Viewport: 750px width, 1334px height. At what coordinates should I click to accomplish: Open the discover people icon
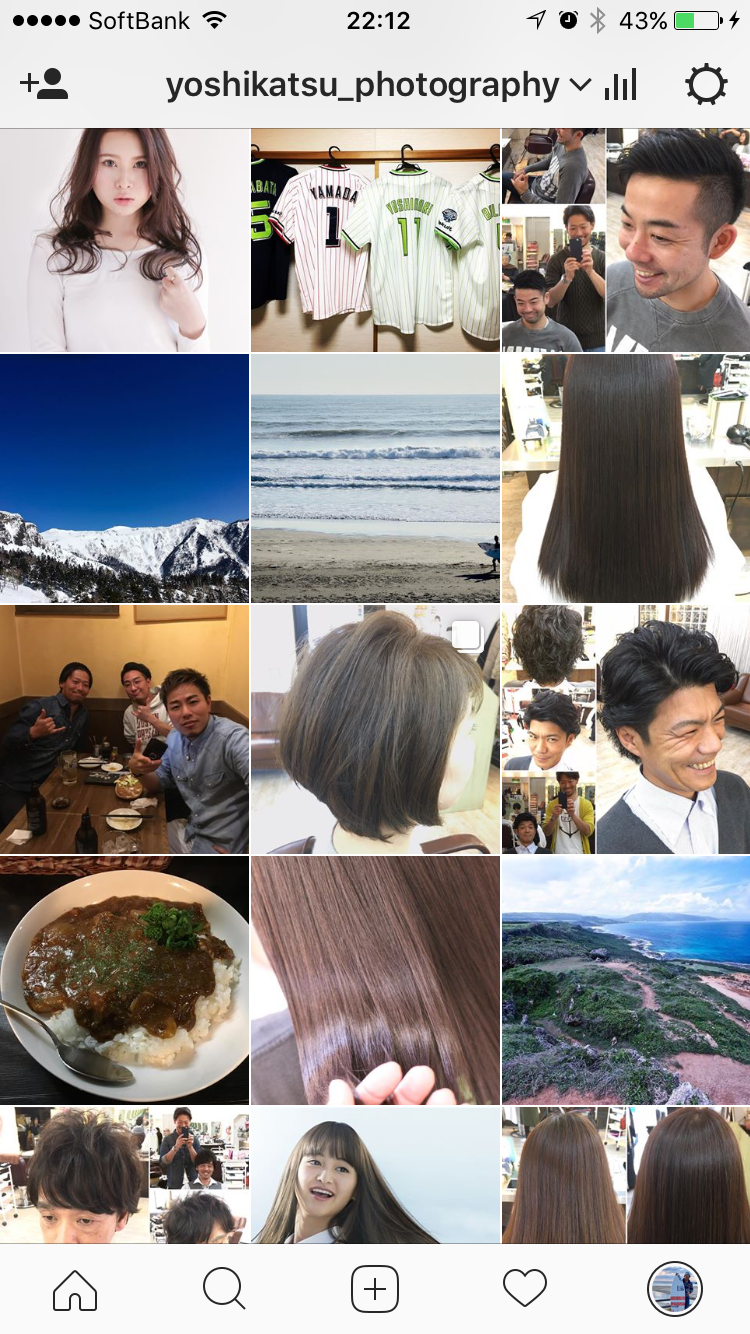coord(44,85)
